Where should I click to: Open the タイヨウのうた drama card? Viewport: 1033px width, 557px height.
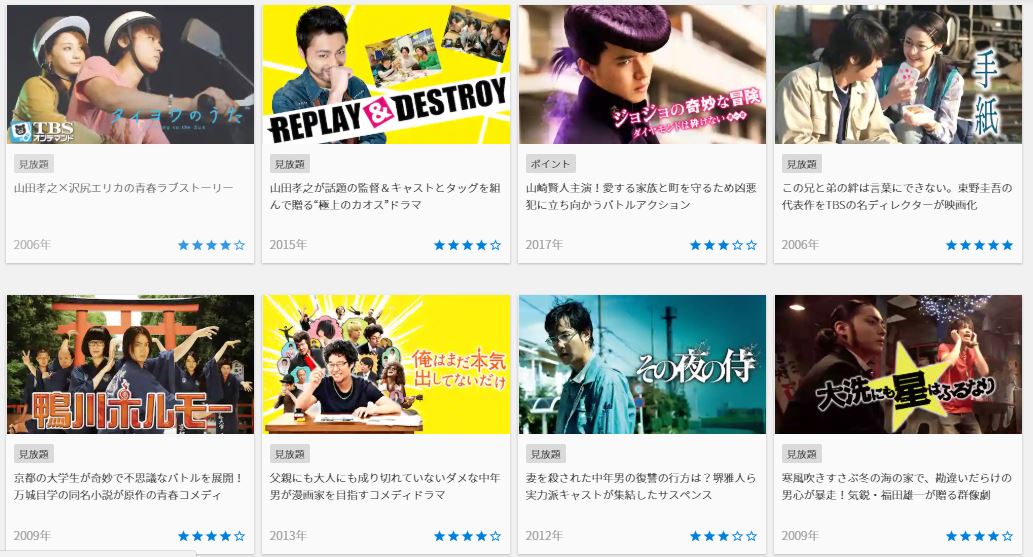[x=130, y=75]
